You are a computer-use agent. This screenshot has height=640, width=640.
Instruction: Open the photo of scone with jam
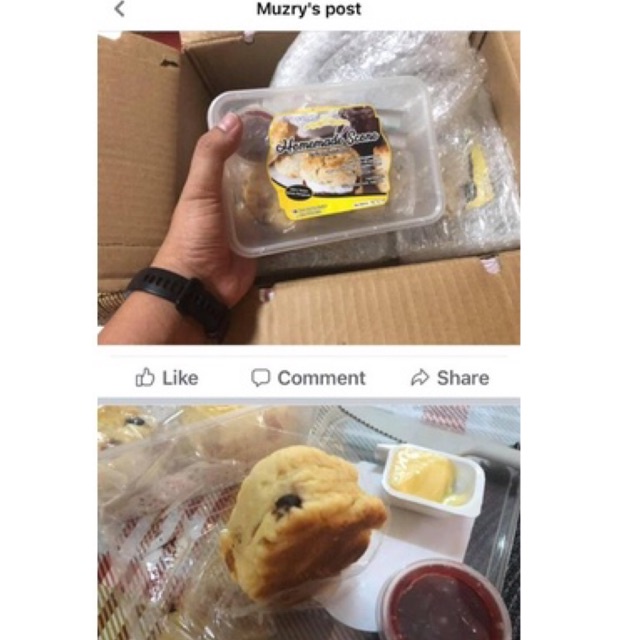tap(309, 522)
